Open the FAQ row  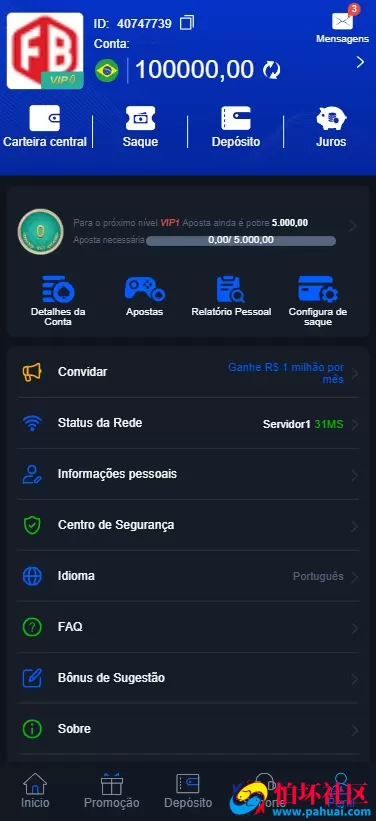tap(188, 627)
